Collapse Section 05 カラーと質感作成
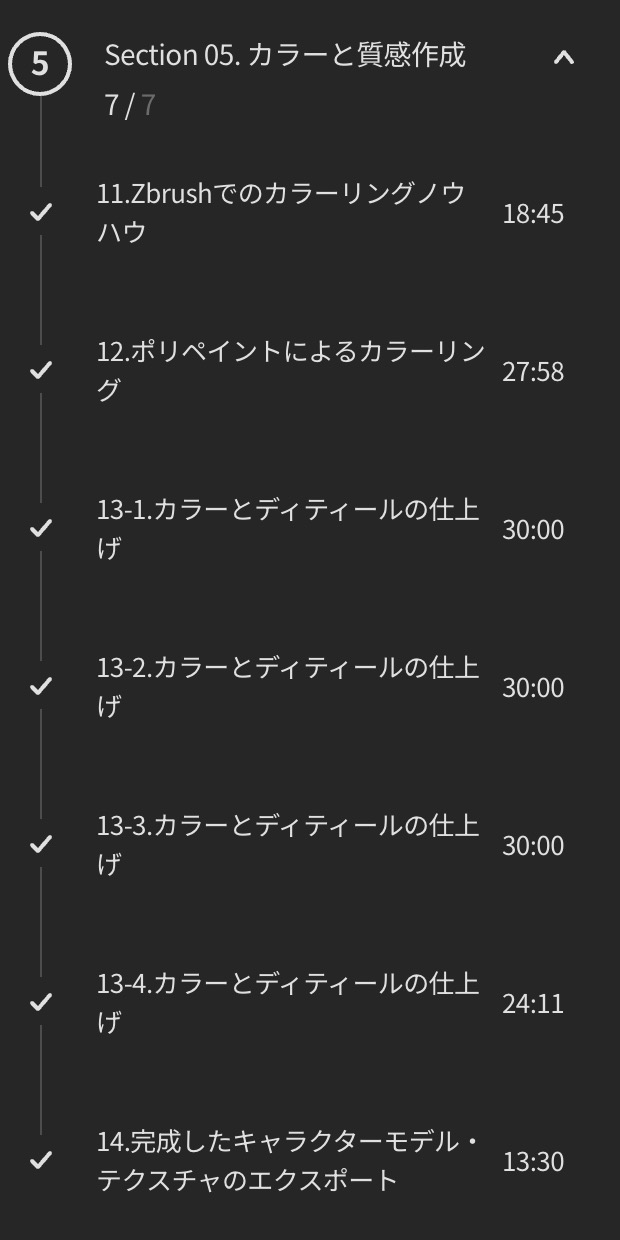The width and height of the screenshot is (620, 1240). 563,58
